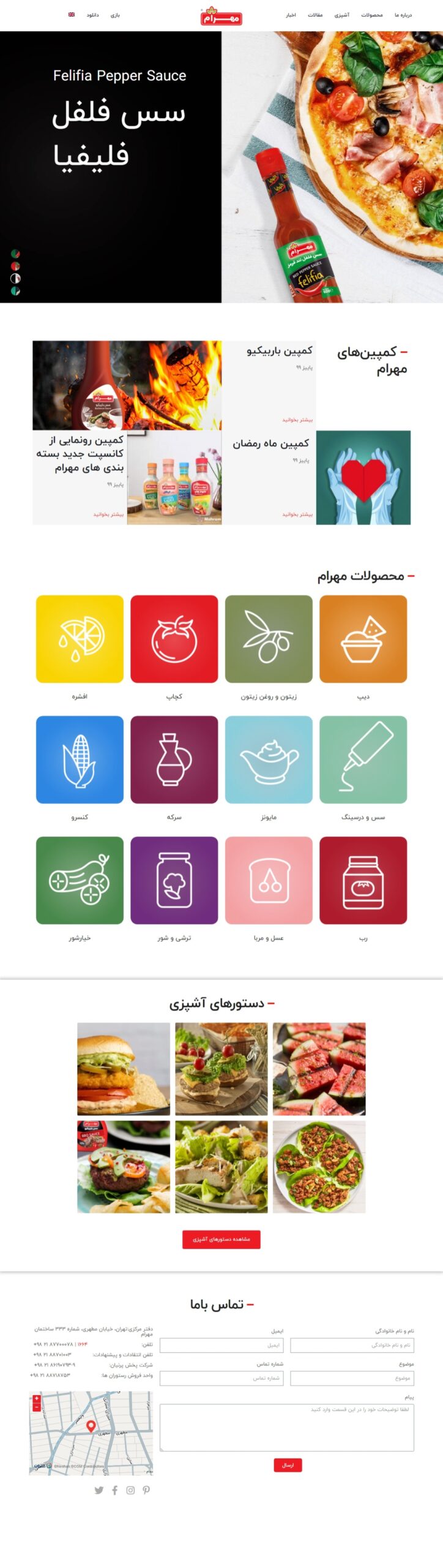Tap the مشاهده دستورهای آشپزی button
The height and width of the screenshot is (1568, 443).
[x=221, y=1239]
